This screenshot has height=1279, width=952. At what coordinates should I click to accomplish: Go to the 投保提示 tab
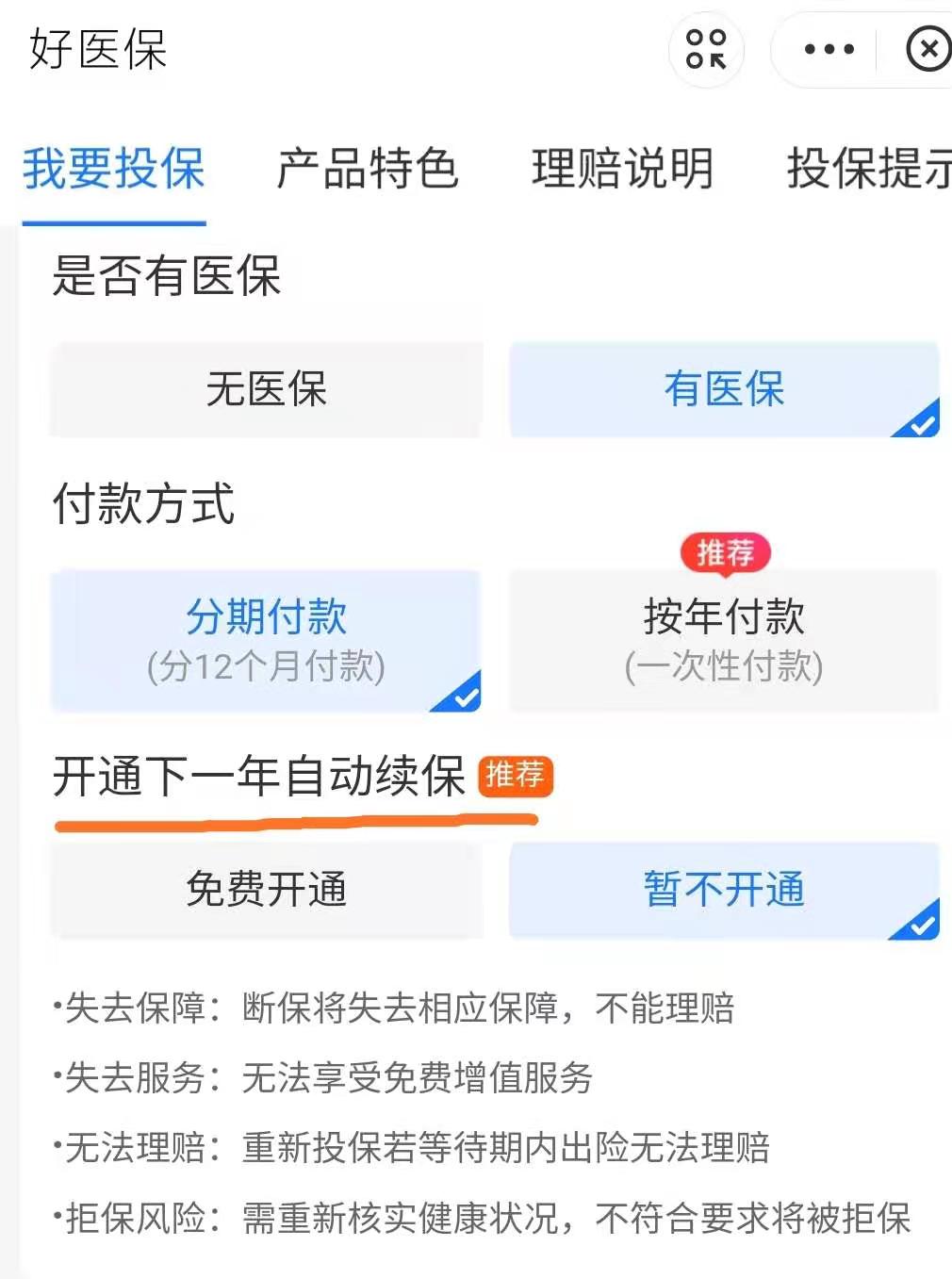point(867,170)
